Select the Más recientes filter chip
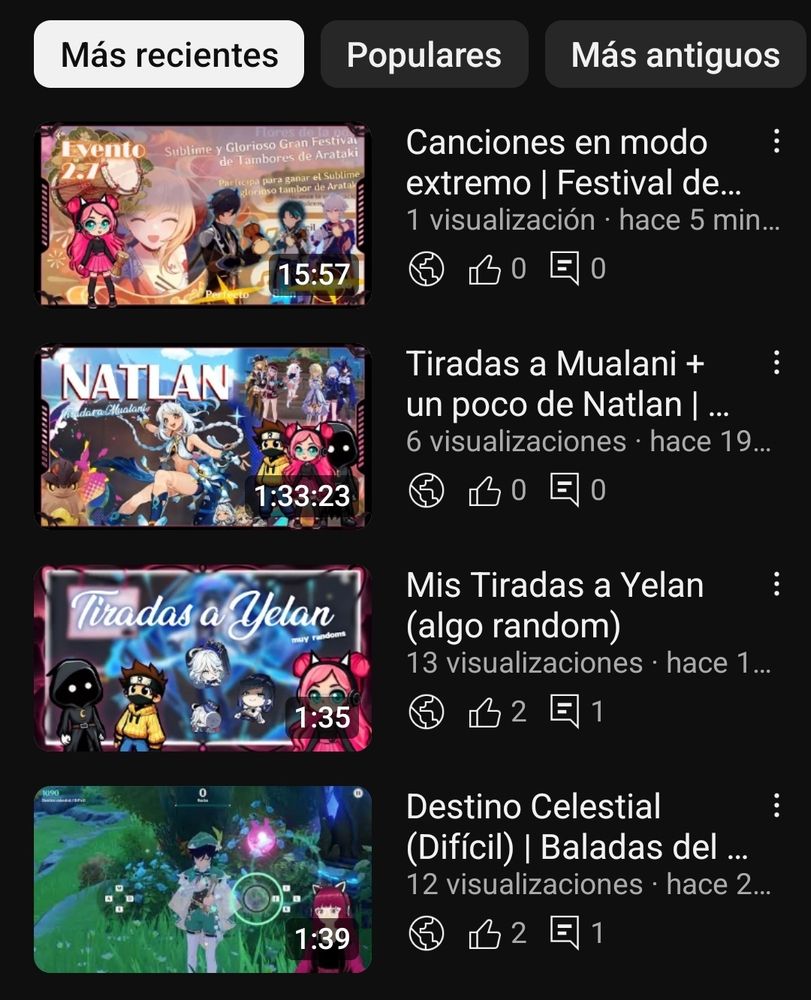The width and height of the screenshot is (811, 1000). (x=169, y=55)
